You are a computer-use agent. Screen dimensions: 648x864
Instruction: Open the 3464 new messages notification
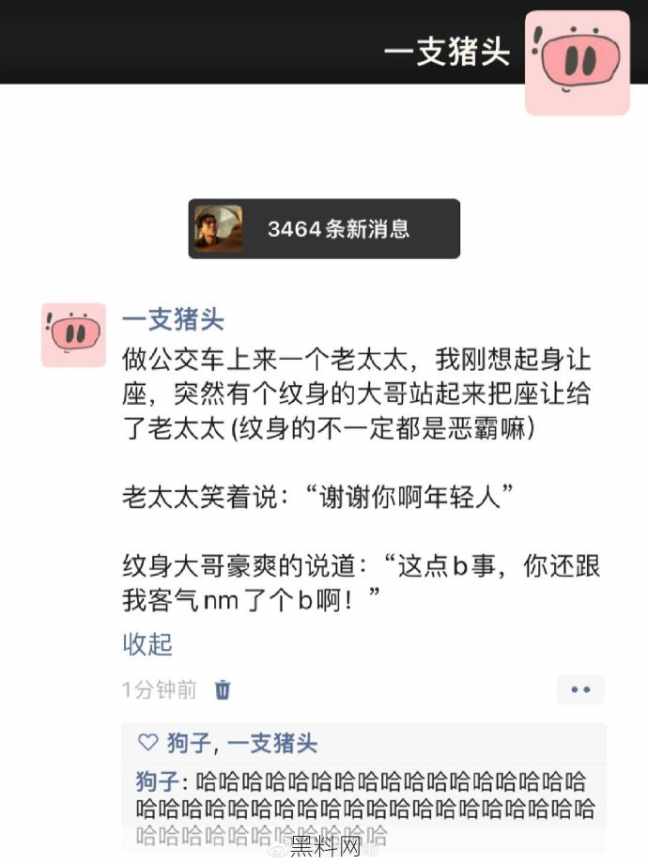tap(324, 229)
